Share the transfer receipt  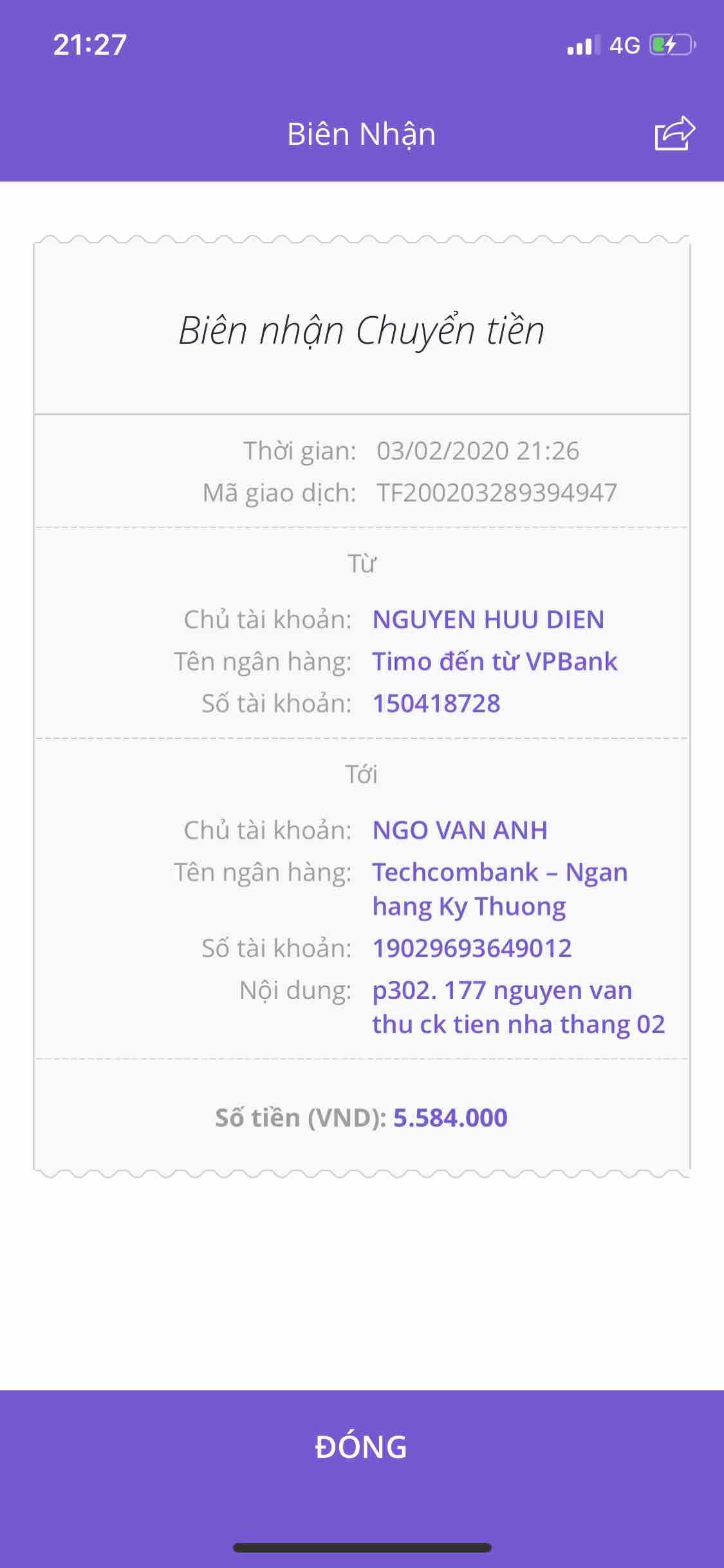(x=674, y=133)
